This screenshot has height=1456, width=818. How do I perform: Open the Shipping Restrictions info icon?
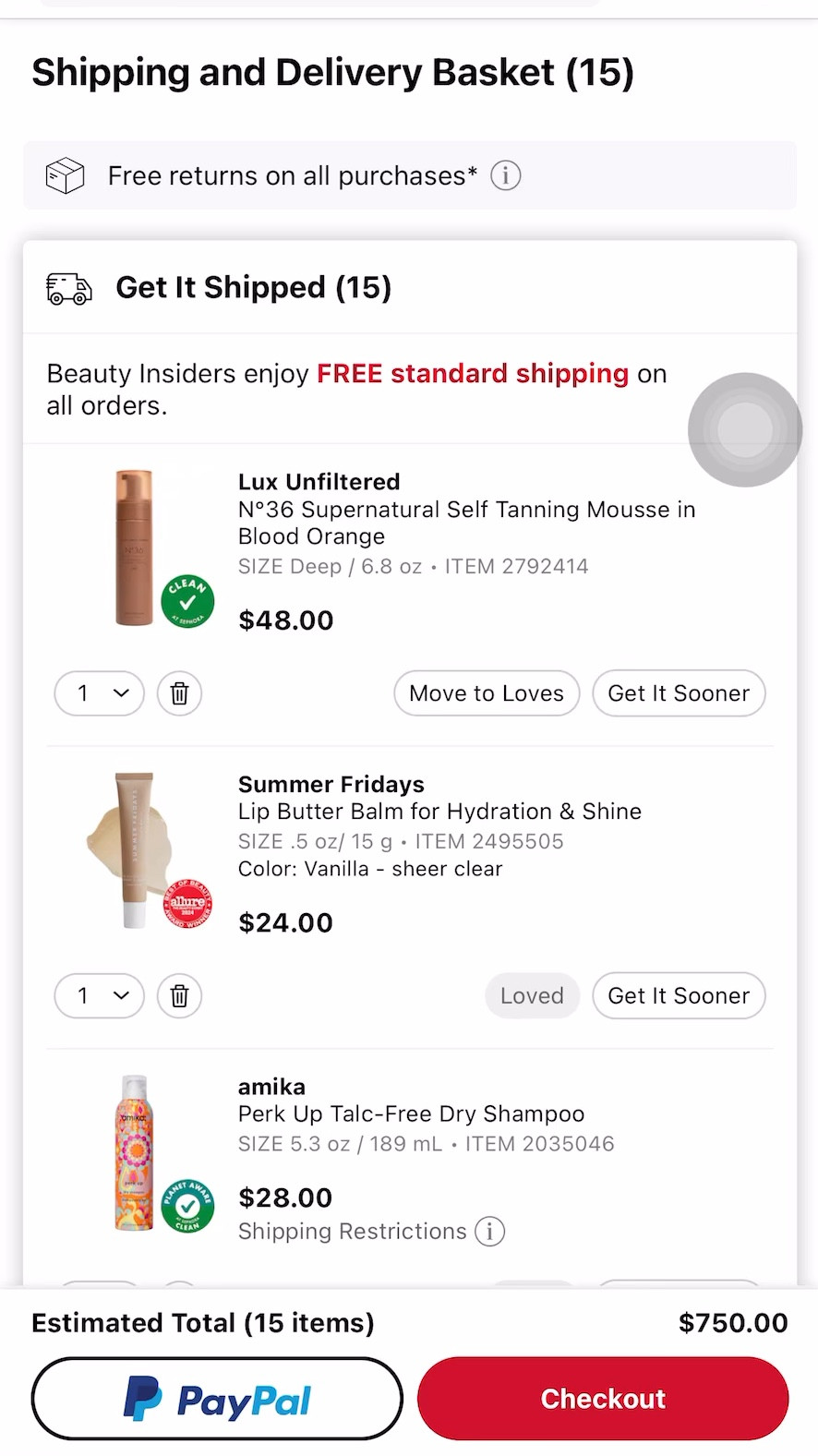click(490, 1231)
